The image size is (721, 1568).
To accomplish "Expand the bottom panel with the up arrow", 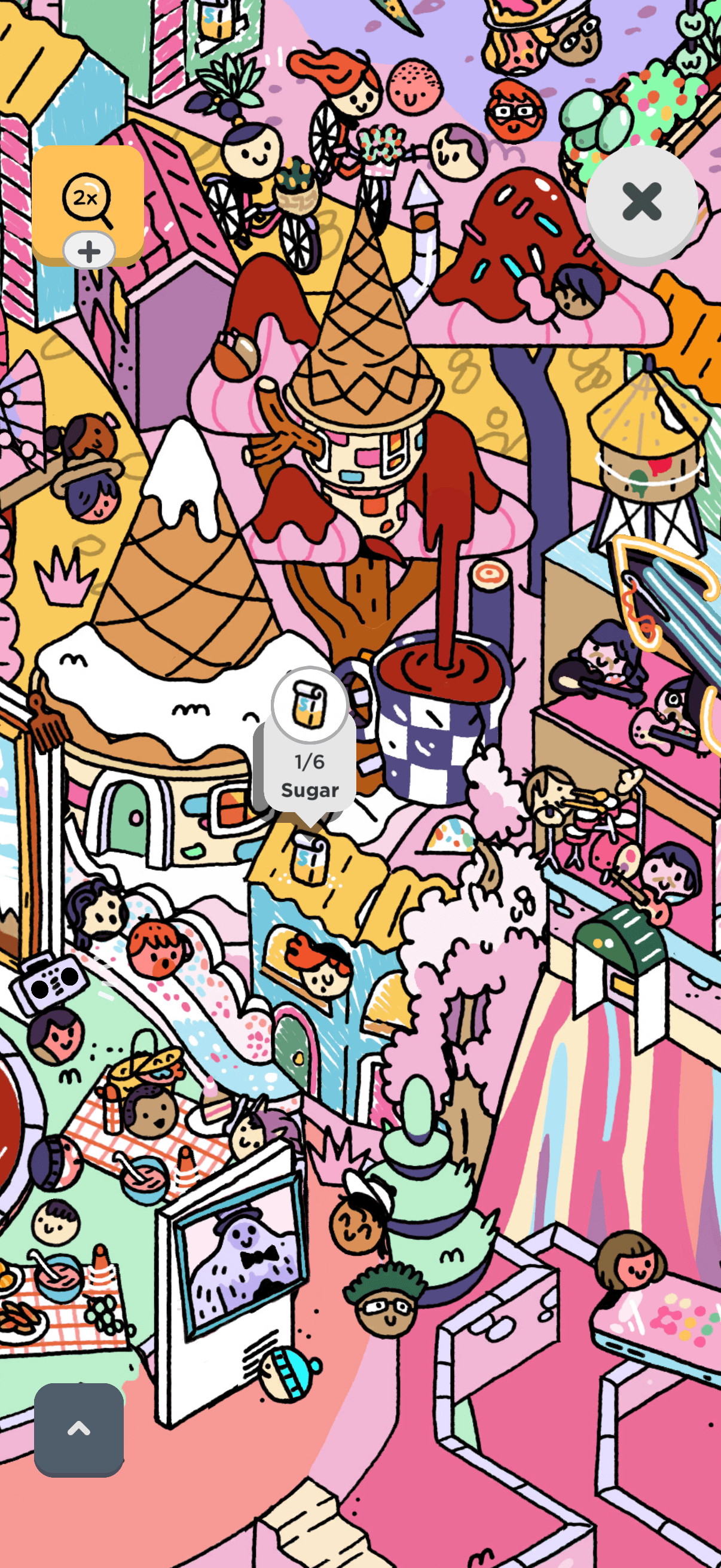I will (x=78, y=1429).
